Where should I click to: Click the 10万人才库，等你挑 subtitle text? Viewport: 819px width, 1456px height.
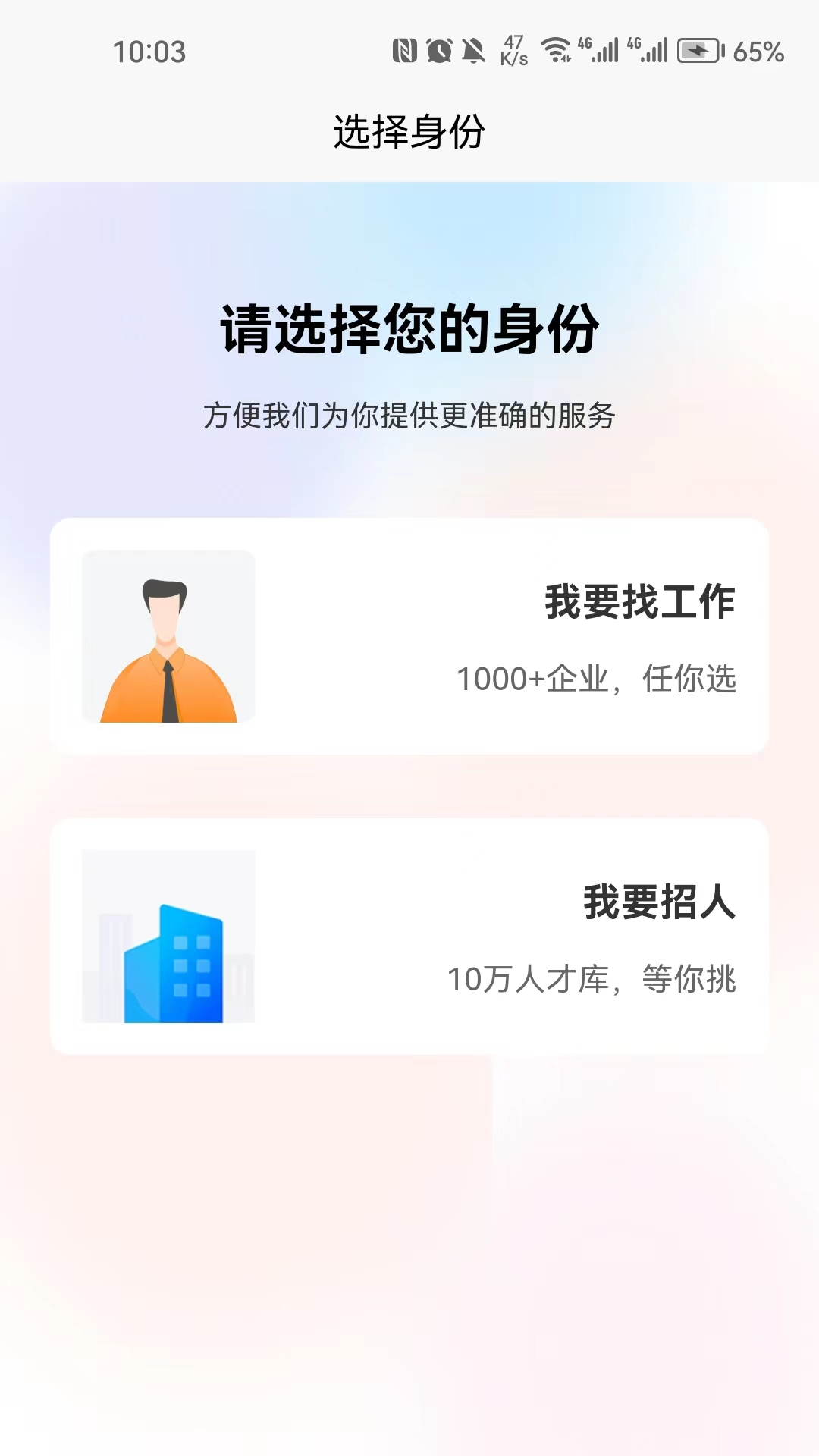pyautogui.click(x=595, y=981)
